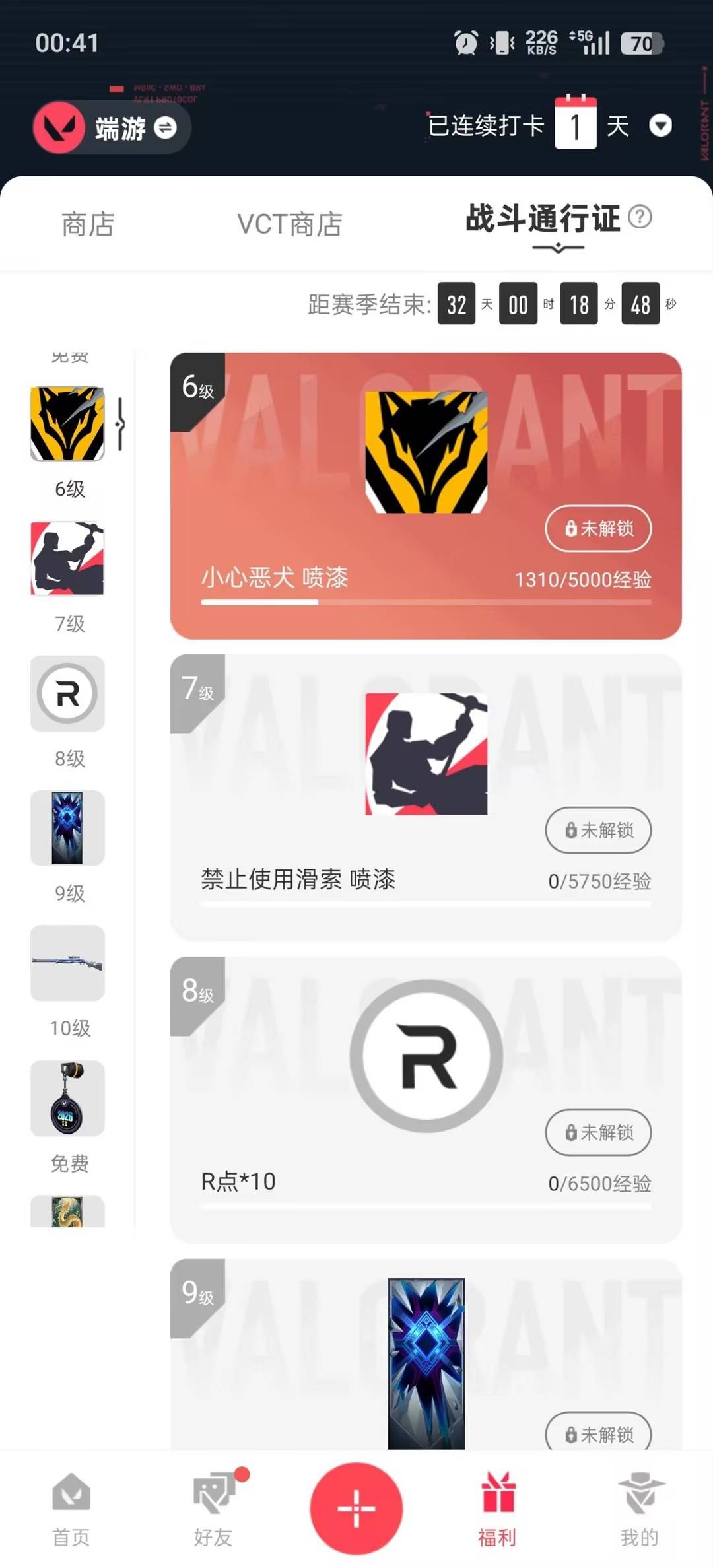Switch to the VCT商店 tab
The image size is (713, 1568).
click(289, 224)
